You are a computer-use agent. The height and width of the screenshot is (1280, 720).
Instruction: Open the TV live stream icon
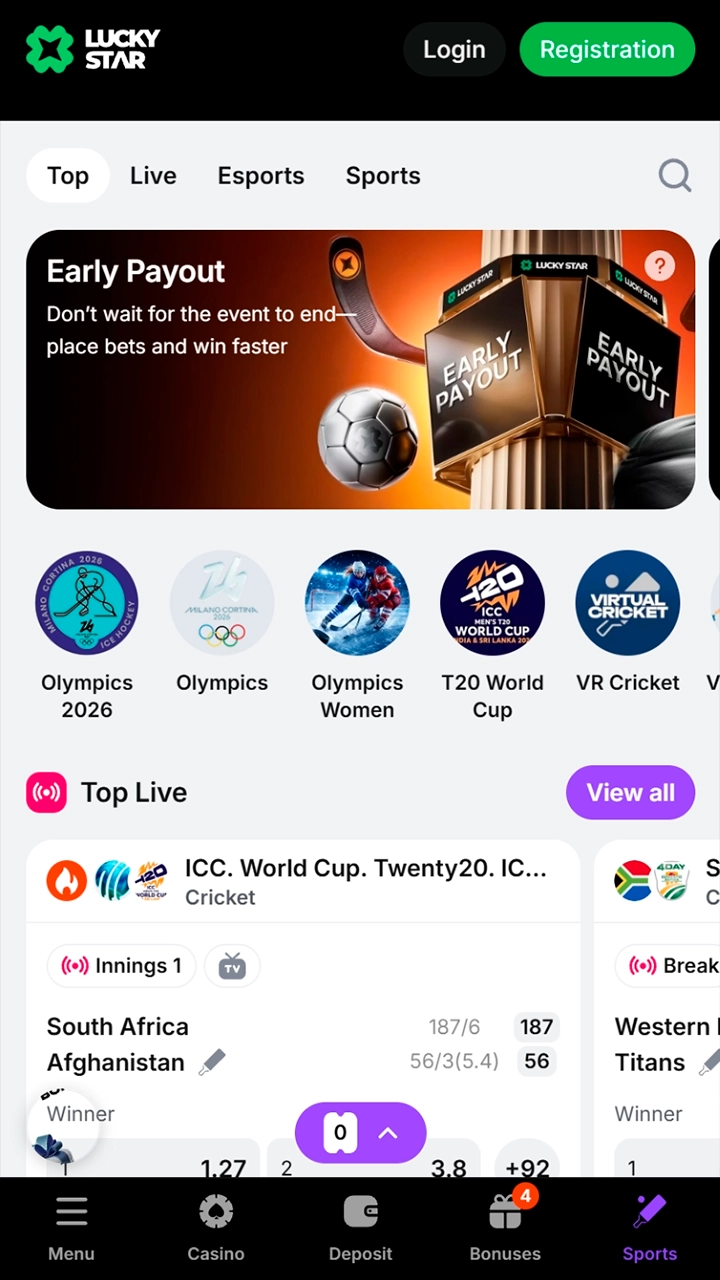tap(232, 965)
